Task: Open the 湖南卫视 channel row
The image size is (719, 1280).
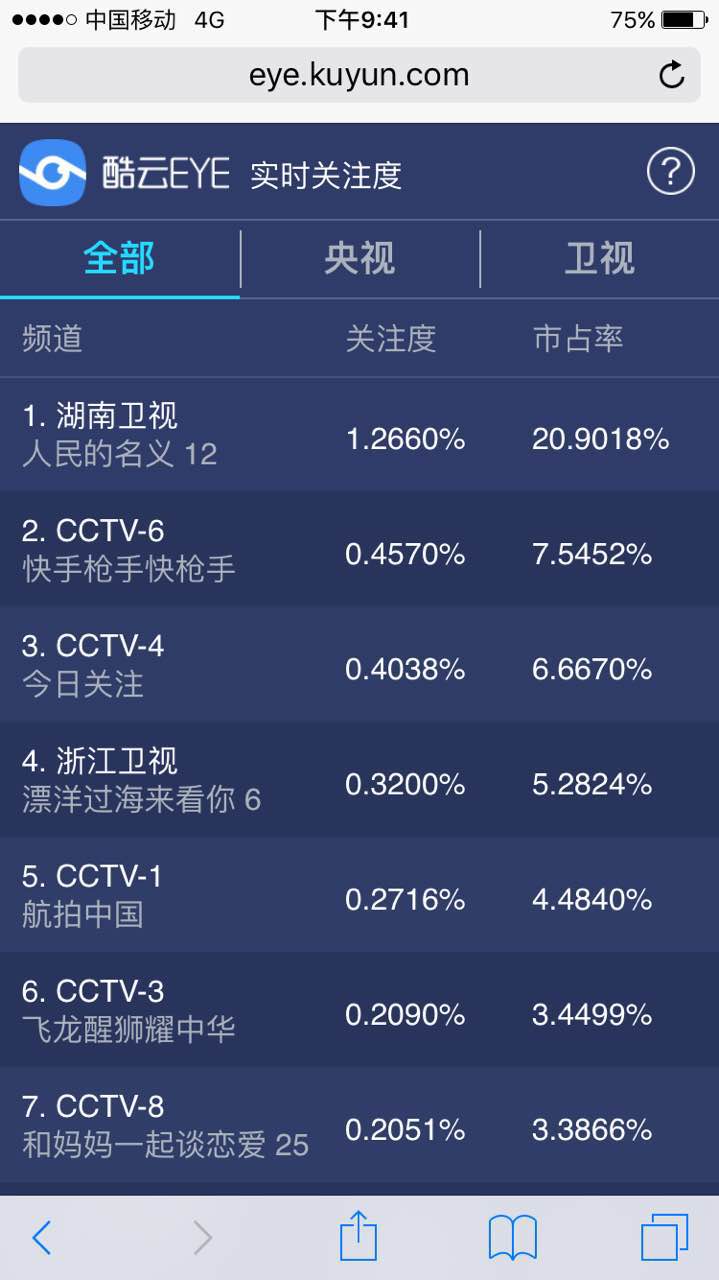Action: (x=359, y=435)
